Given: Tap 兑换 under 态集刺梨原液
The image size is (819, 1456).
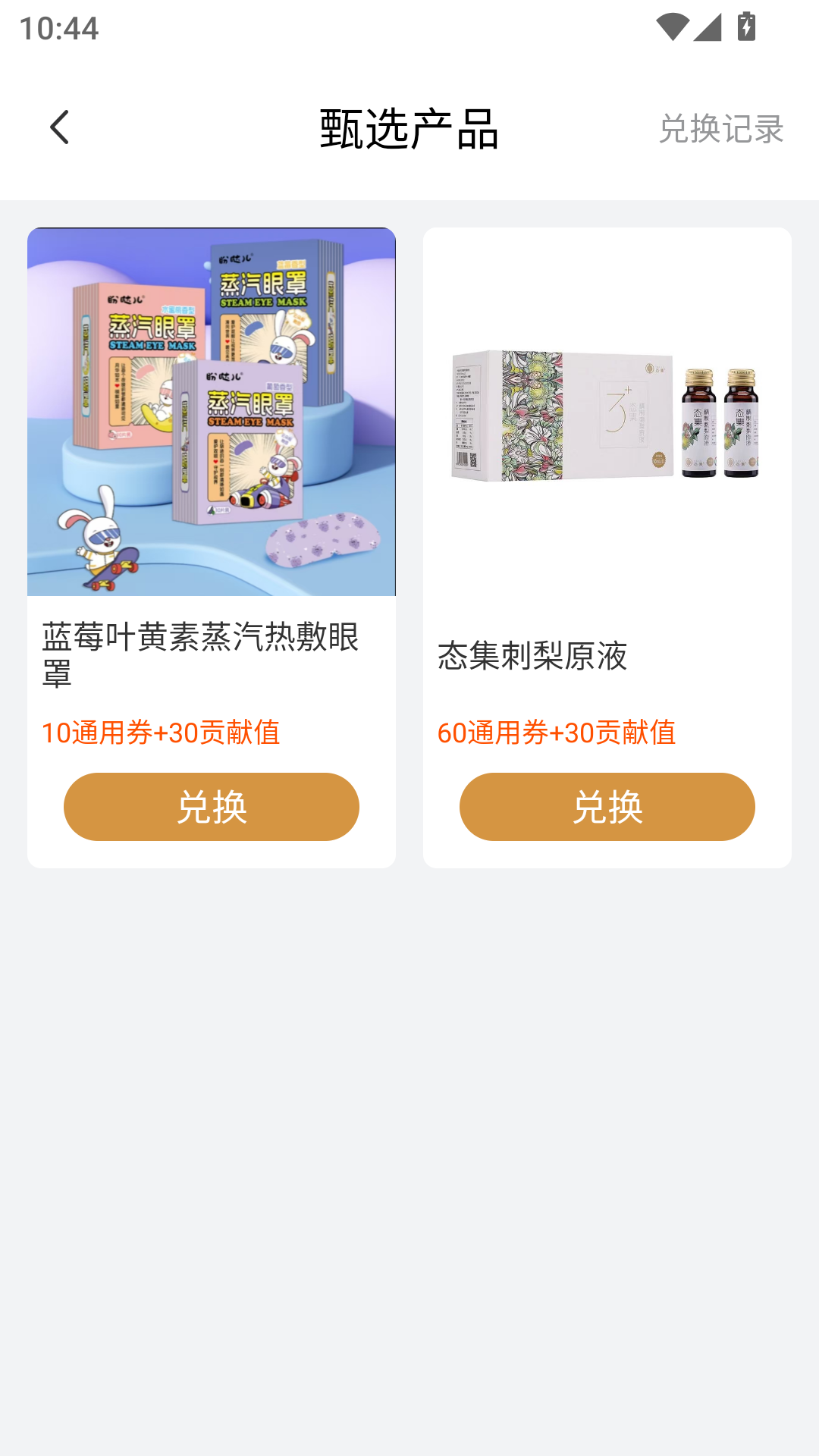Looking at the screenshot, I should [606, 807].
